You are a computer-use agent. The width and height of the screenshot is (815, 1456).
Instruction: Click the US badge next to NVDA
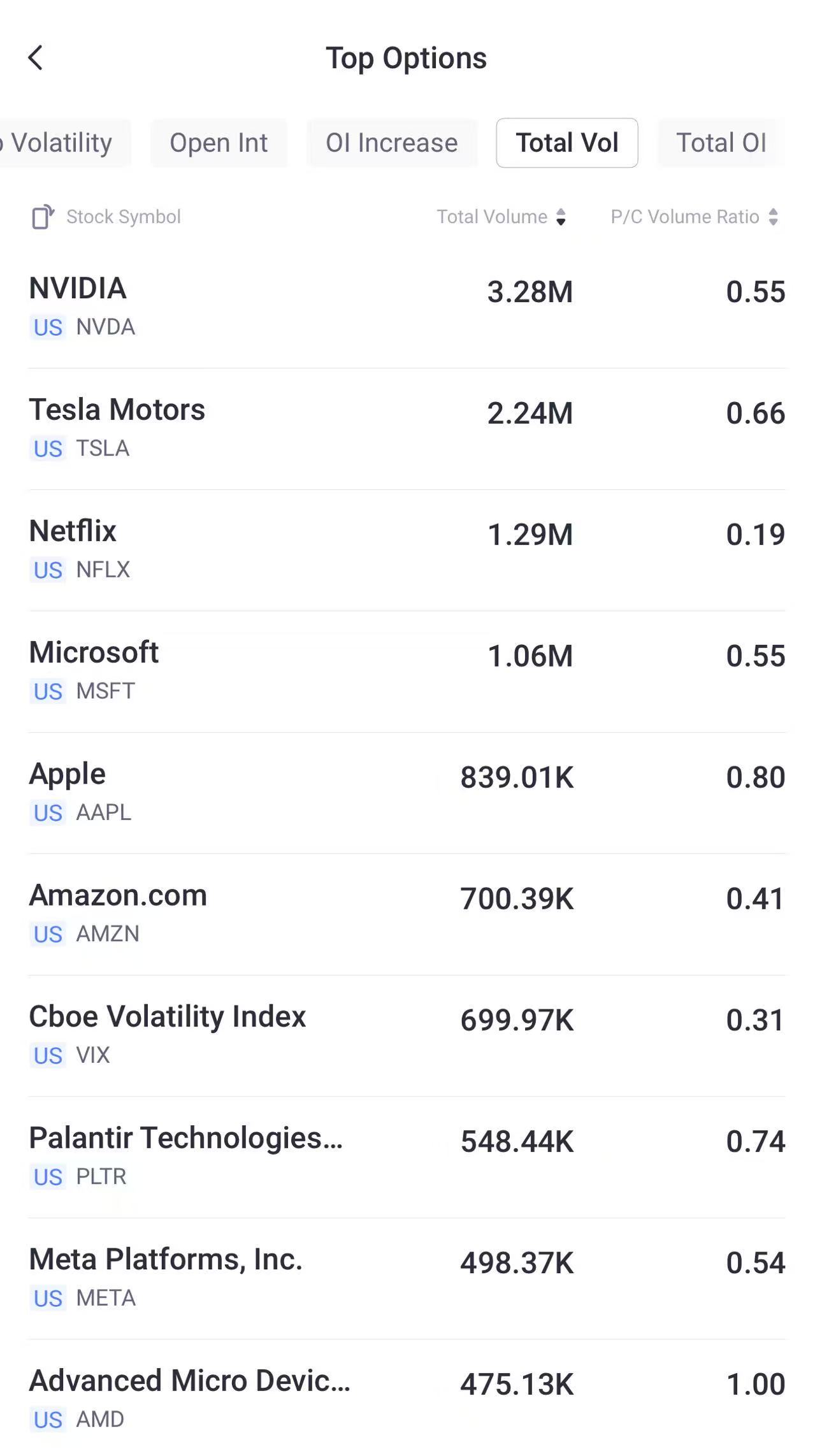[47, 327]
